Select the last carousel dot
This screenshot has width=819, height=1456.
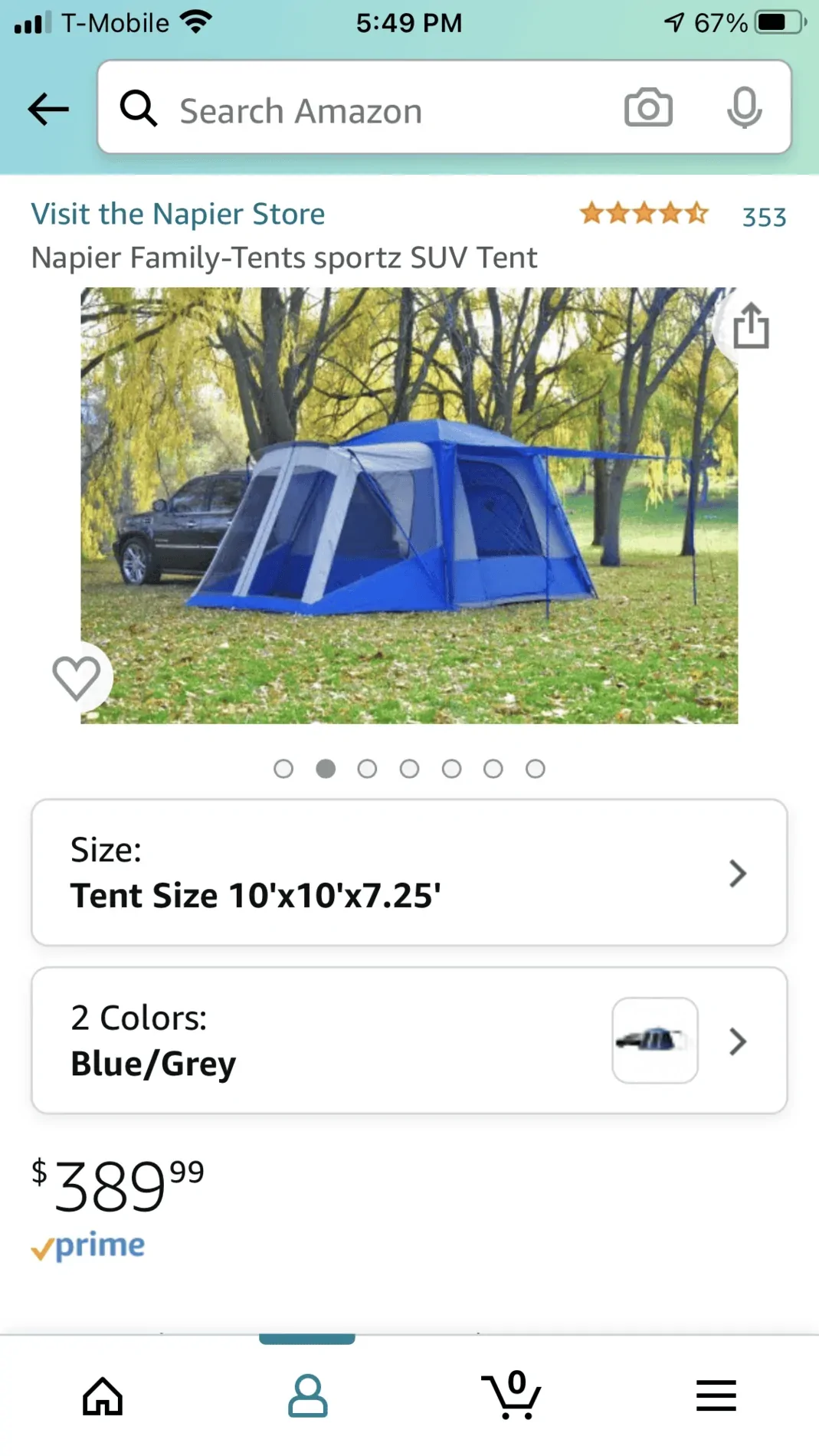[535, 769]
